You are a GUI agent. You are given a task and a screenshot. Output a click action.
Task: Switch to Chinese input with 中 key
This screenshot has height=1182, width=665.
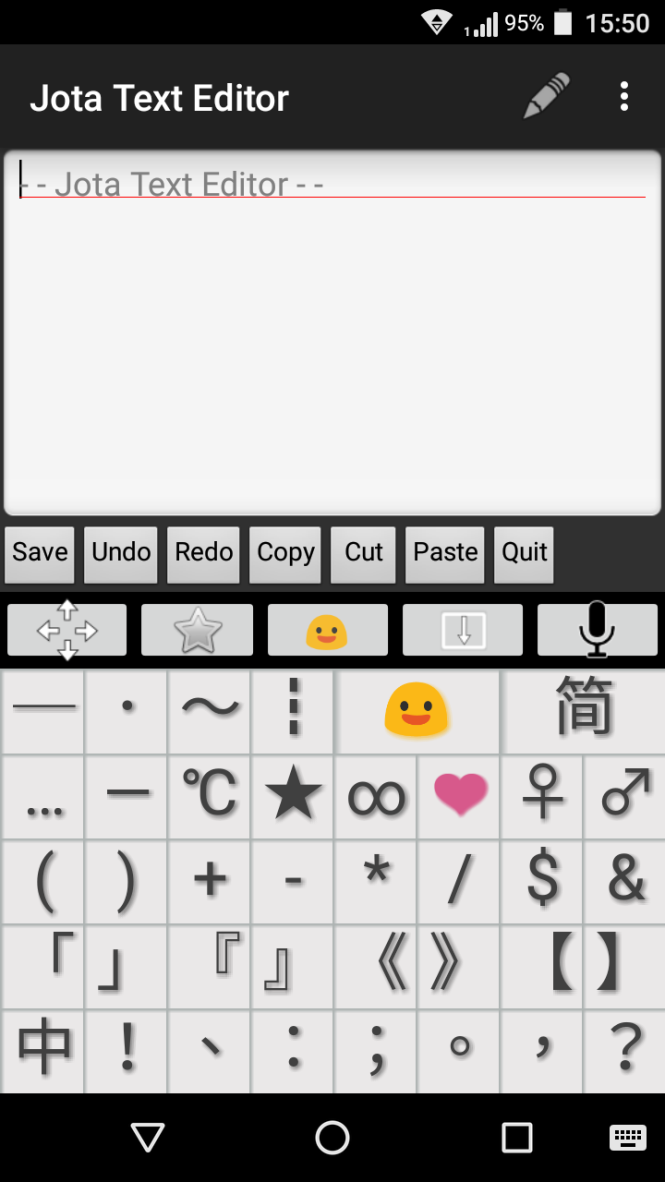coord(44,1050)
